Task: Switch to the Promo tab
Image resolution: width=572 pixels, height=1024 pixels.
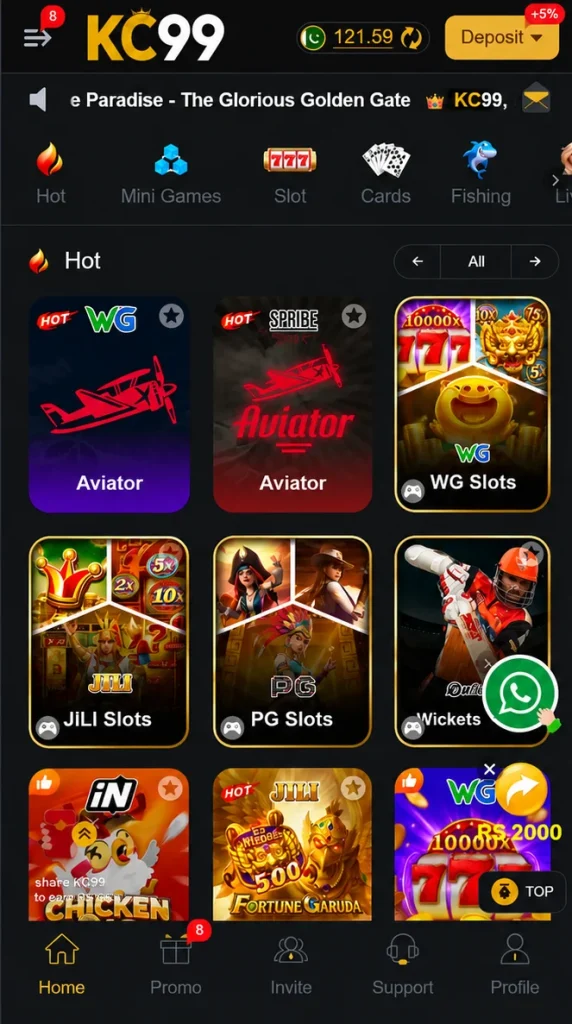Action: tap(176, 964)
